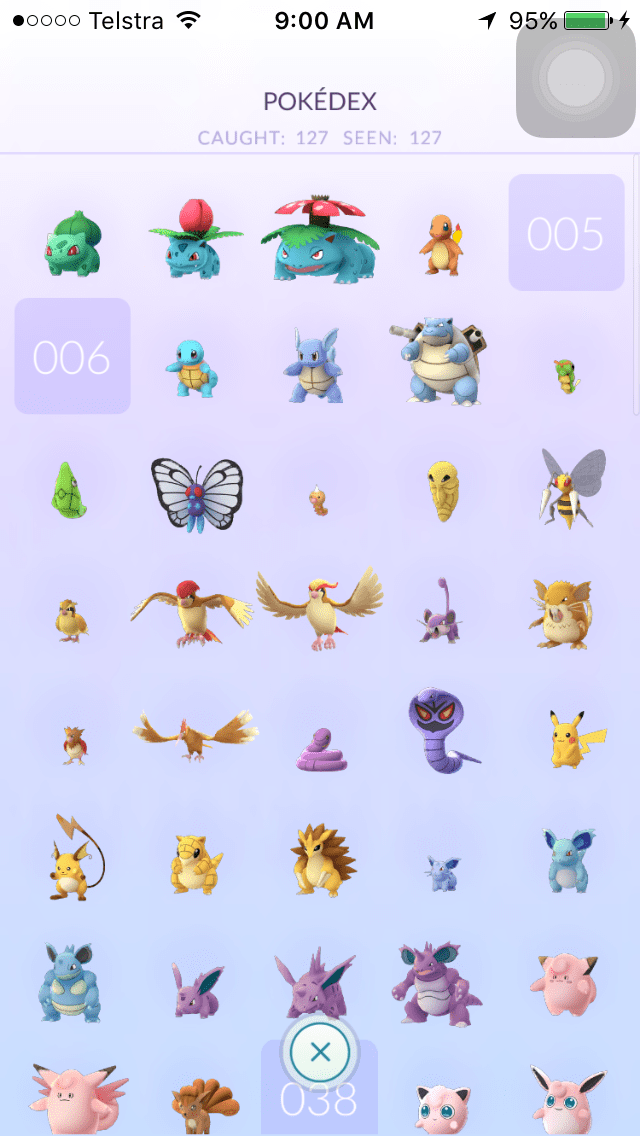Open the Beedrill entry
Image resolution: width=640 pixels, height=1136 pixels.
tap(567, 490)
